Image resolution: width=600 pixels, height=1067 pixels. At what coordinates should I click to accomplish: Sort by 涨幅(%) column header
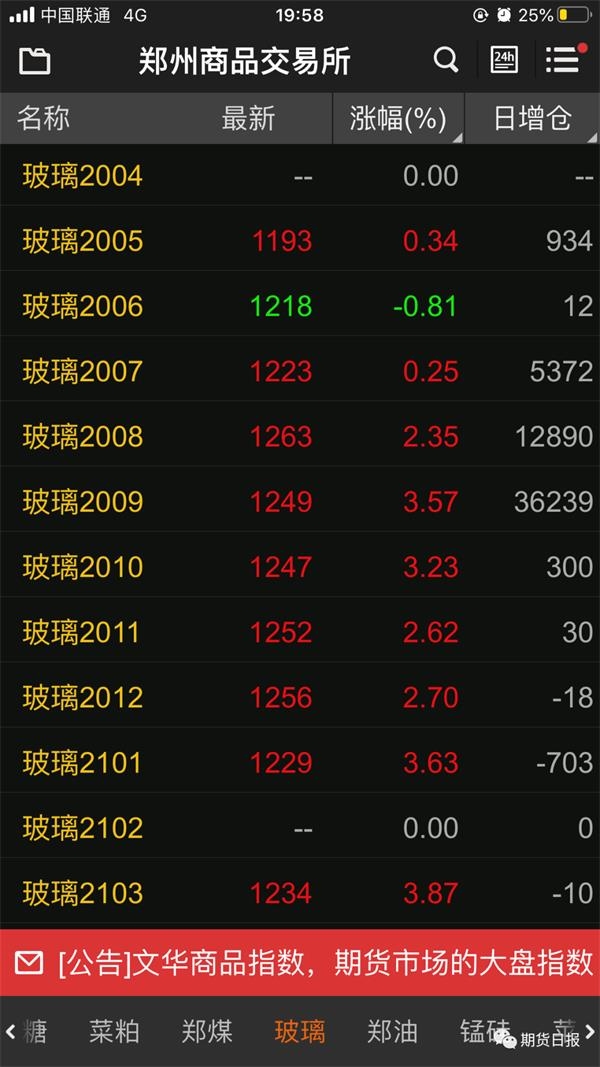399,119
